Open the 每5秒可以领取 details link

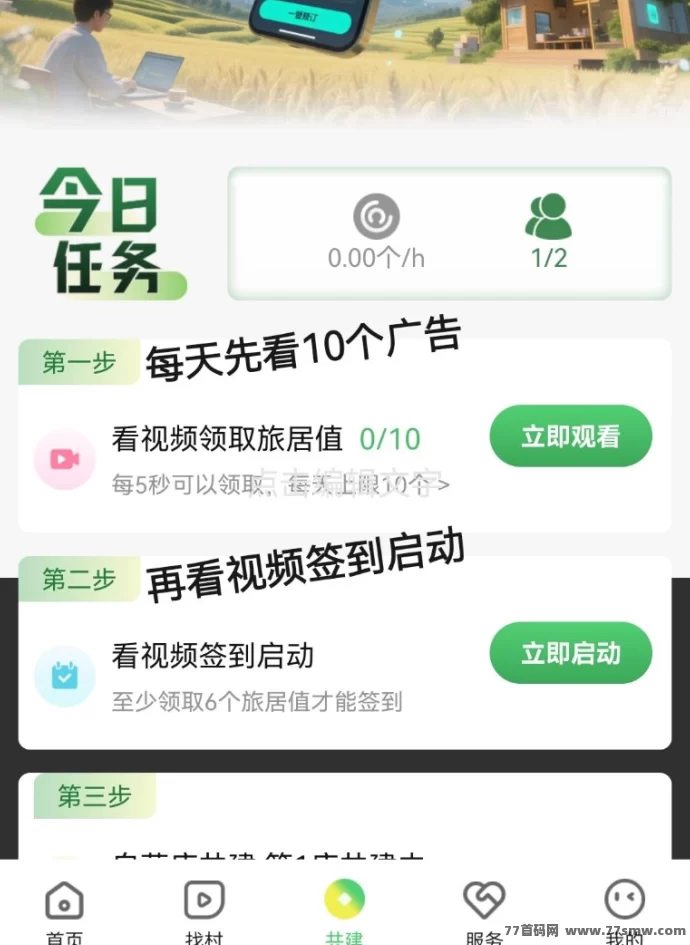(281, 486)
